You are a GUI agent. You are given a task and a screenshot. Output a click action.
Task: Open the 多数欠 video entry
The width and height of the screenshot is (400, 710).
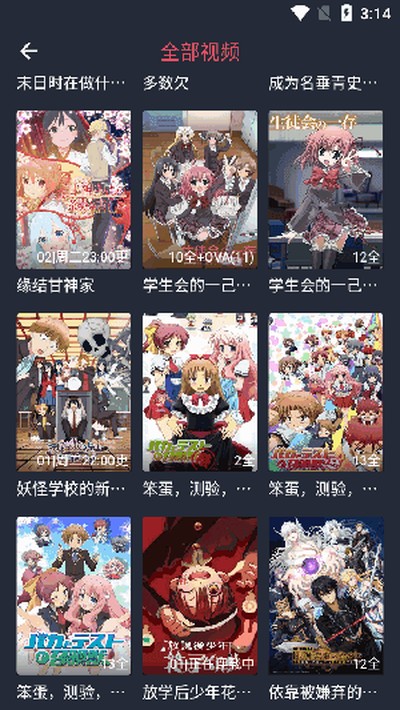166,83
